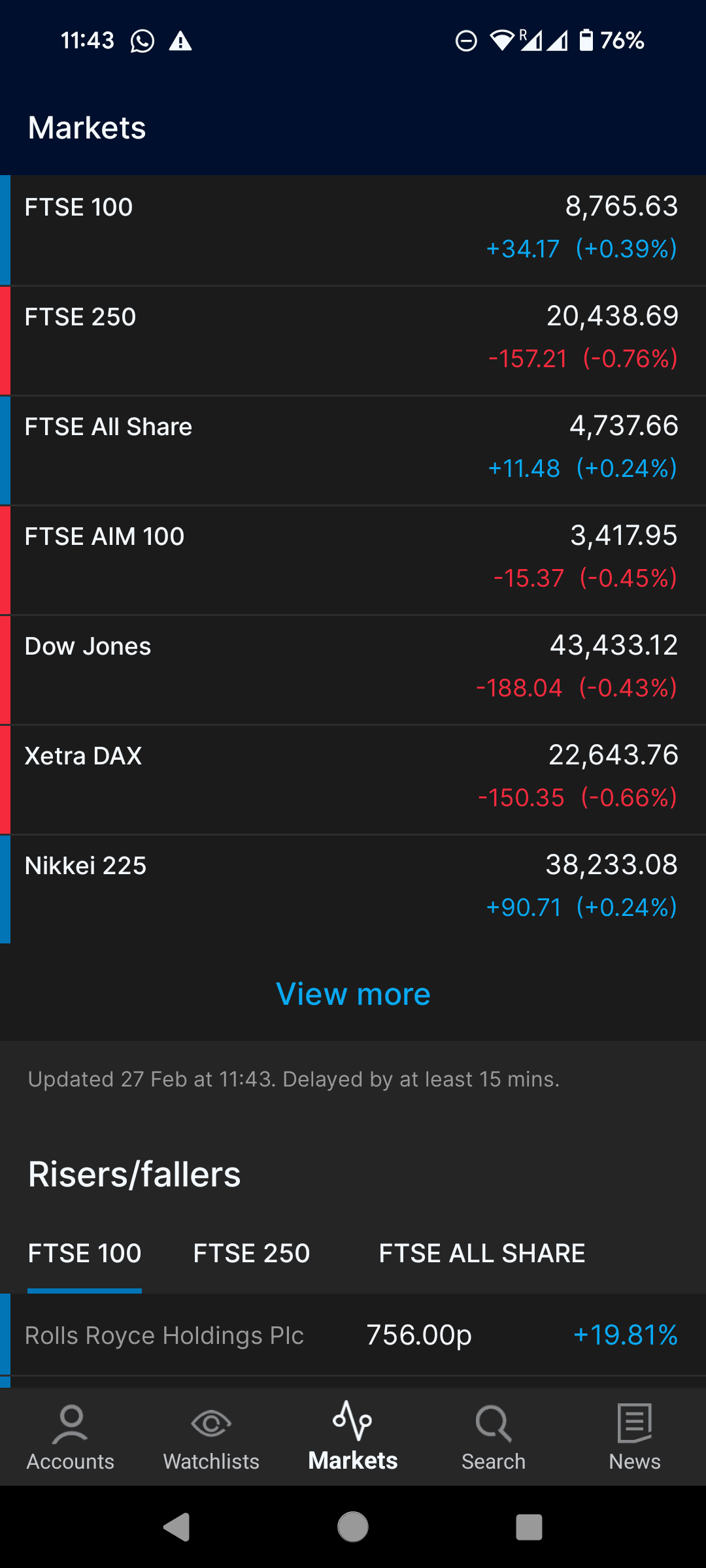Switch to the News tab
The width and height of the screenshot is (706, 1568).
coord(635,1437)
